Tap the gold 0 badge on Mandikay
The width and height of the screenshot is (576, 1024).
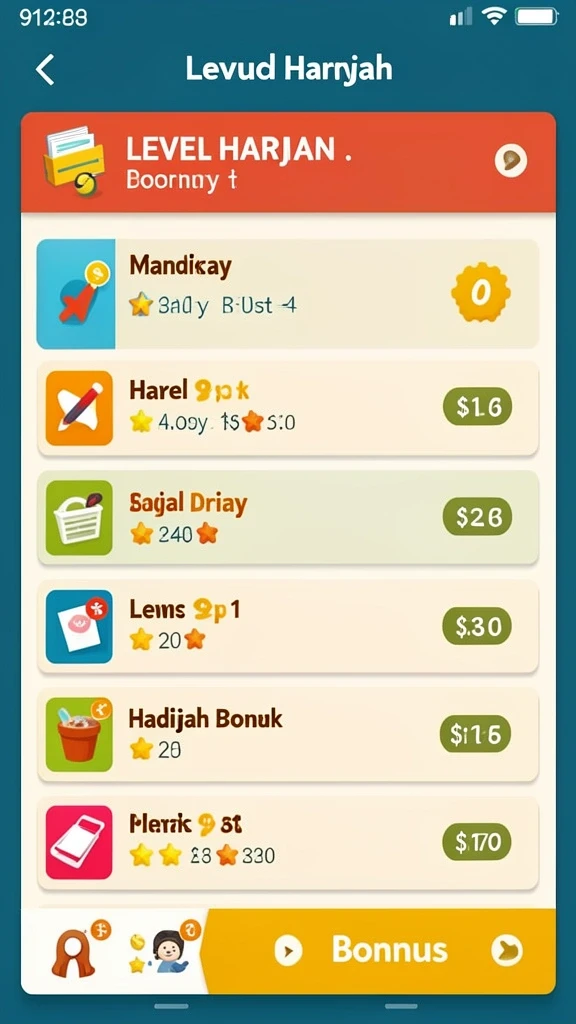coord(481,293)
